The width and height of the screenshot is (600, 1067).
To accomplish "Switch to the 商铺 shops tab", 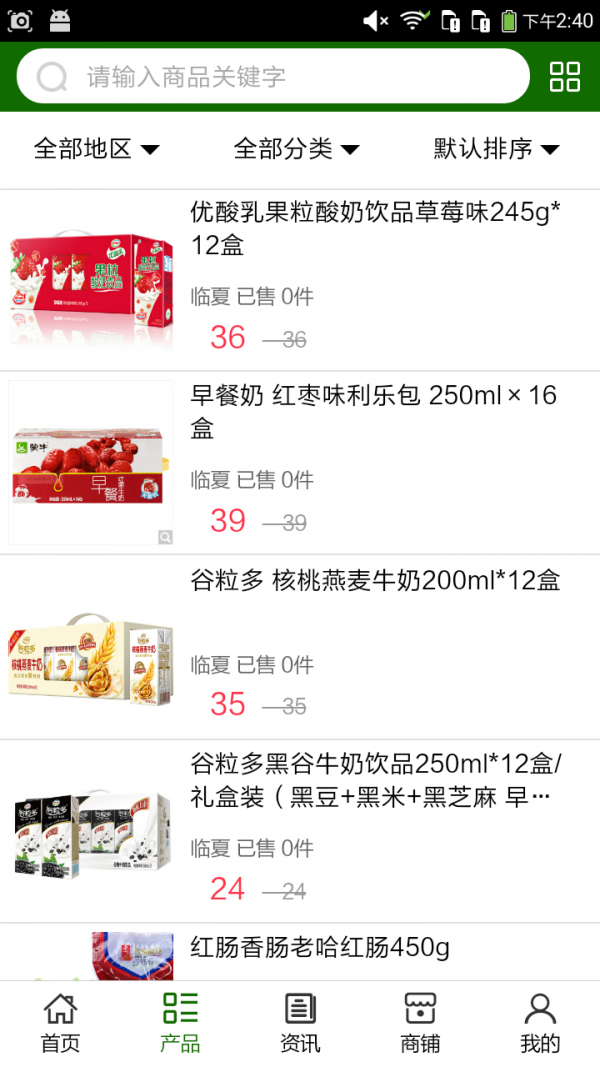I will point(420,1023).
